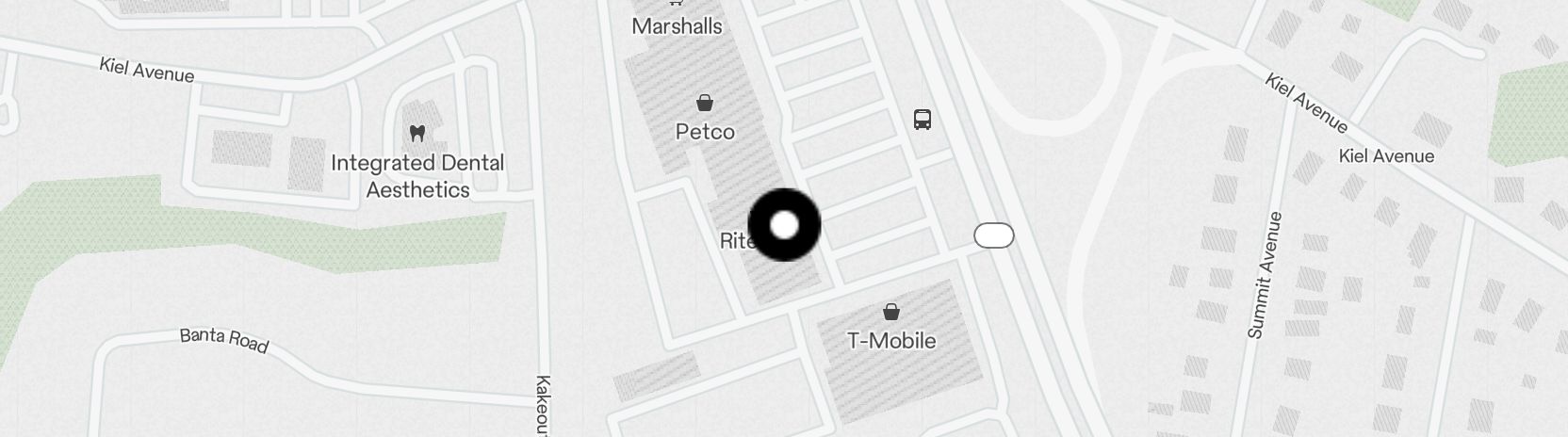1568x437 pixels.
Task: Select the Petco shop marker
Action: coord(704,102)
